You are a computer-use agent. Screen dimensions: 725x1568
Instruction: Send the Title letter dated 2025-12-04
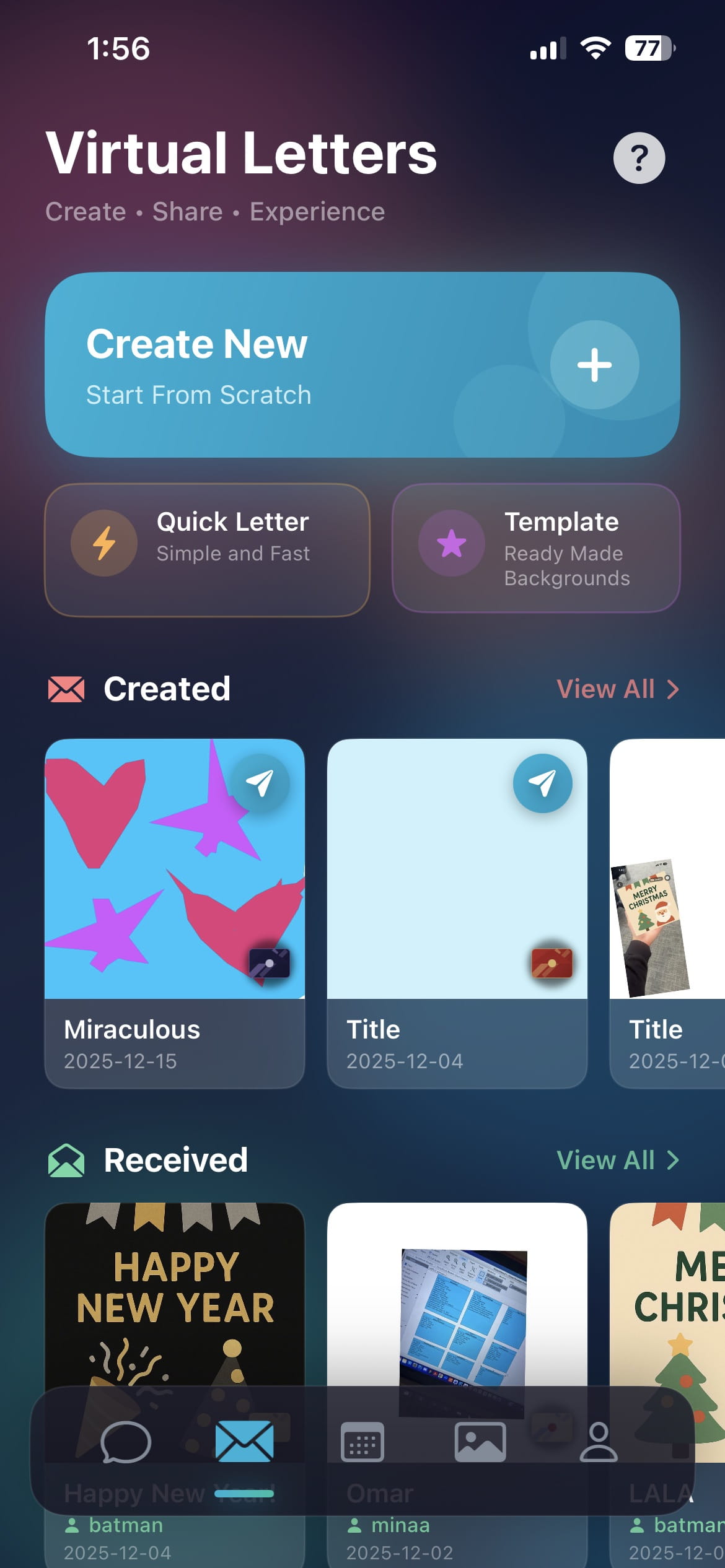coord(542,783)
